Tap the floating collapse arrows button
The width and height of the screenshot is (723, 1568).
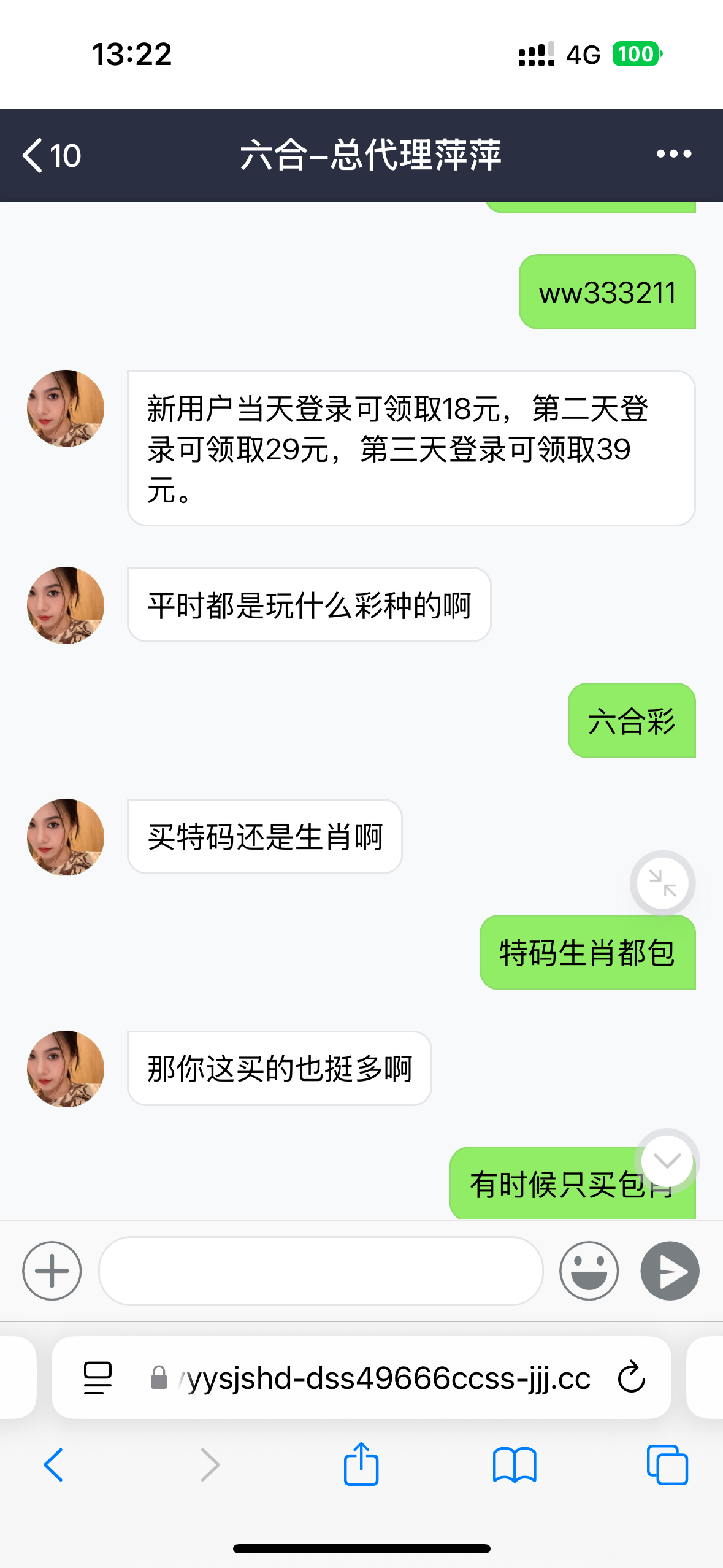click(x=662, y=883)
